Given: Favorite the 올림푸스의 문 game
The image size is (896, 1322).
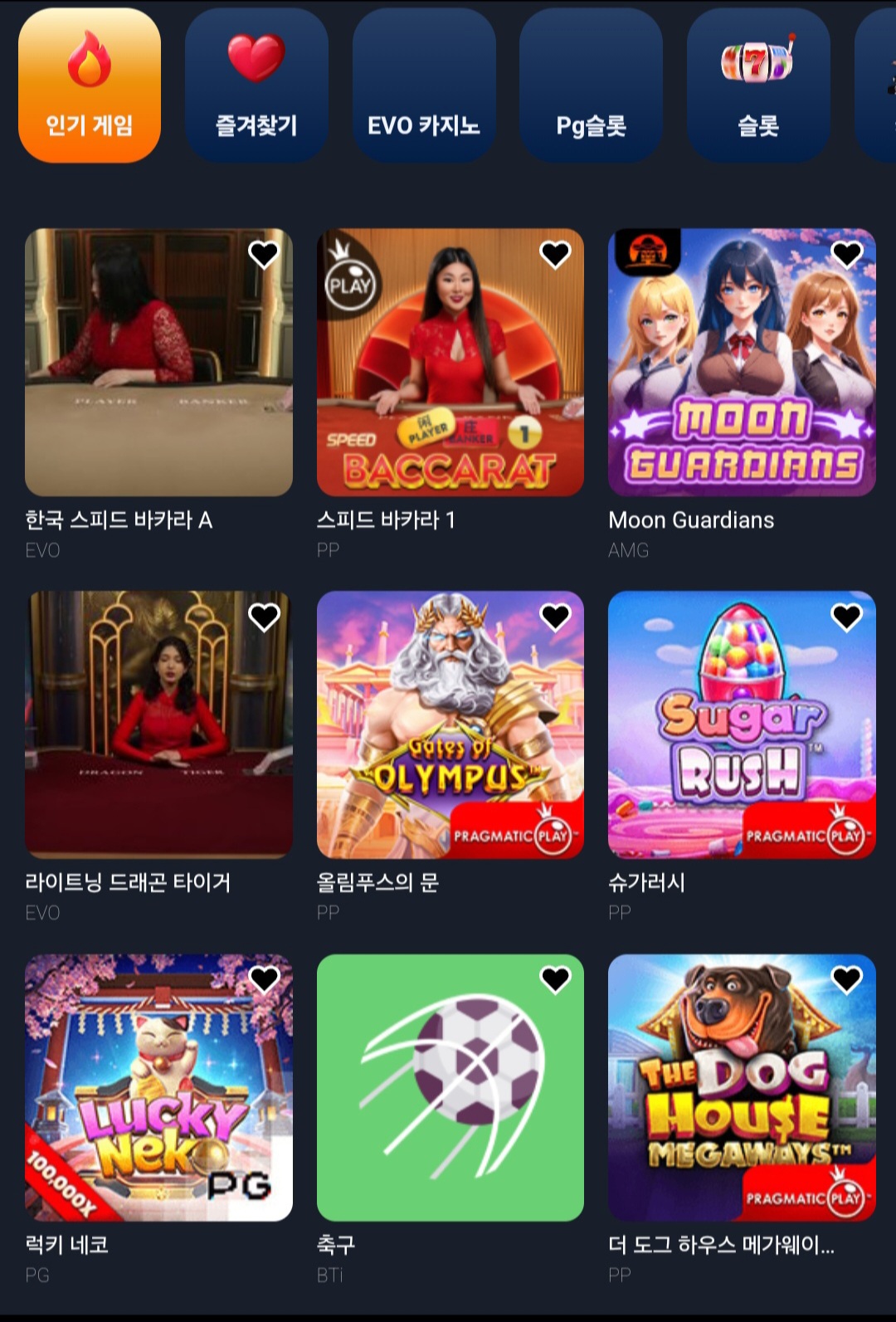Looking at the screenshot, I should (555, 617).
